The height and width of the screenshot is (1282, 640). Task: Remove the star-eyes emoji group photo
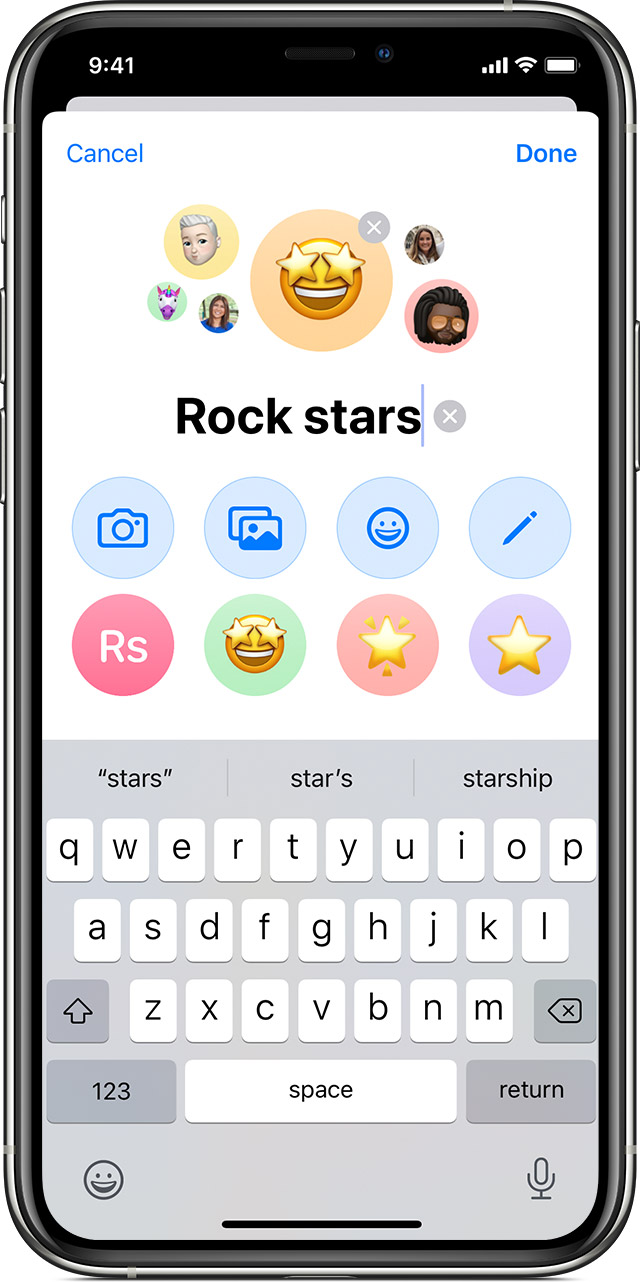374,228
